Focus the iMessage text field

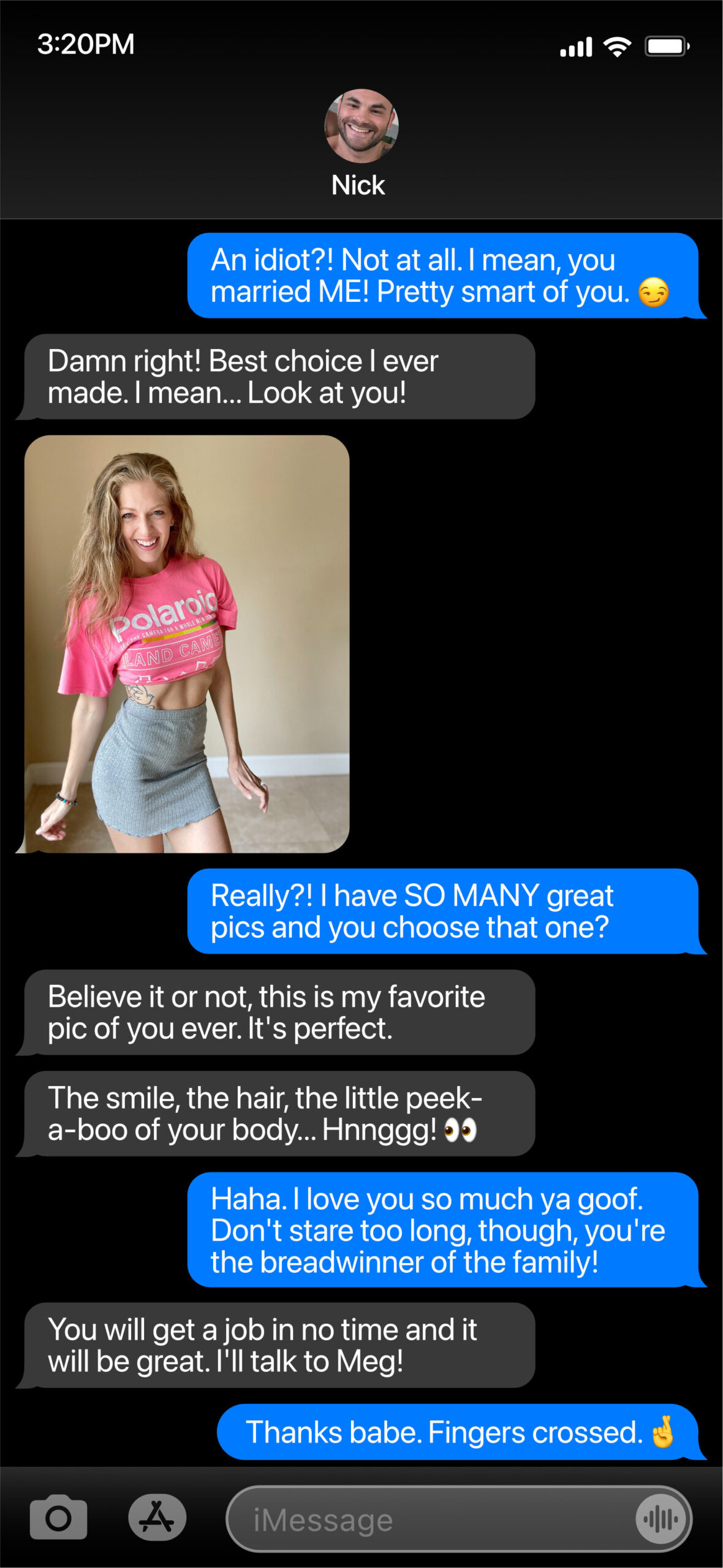(x=429, y=1520)
